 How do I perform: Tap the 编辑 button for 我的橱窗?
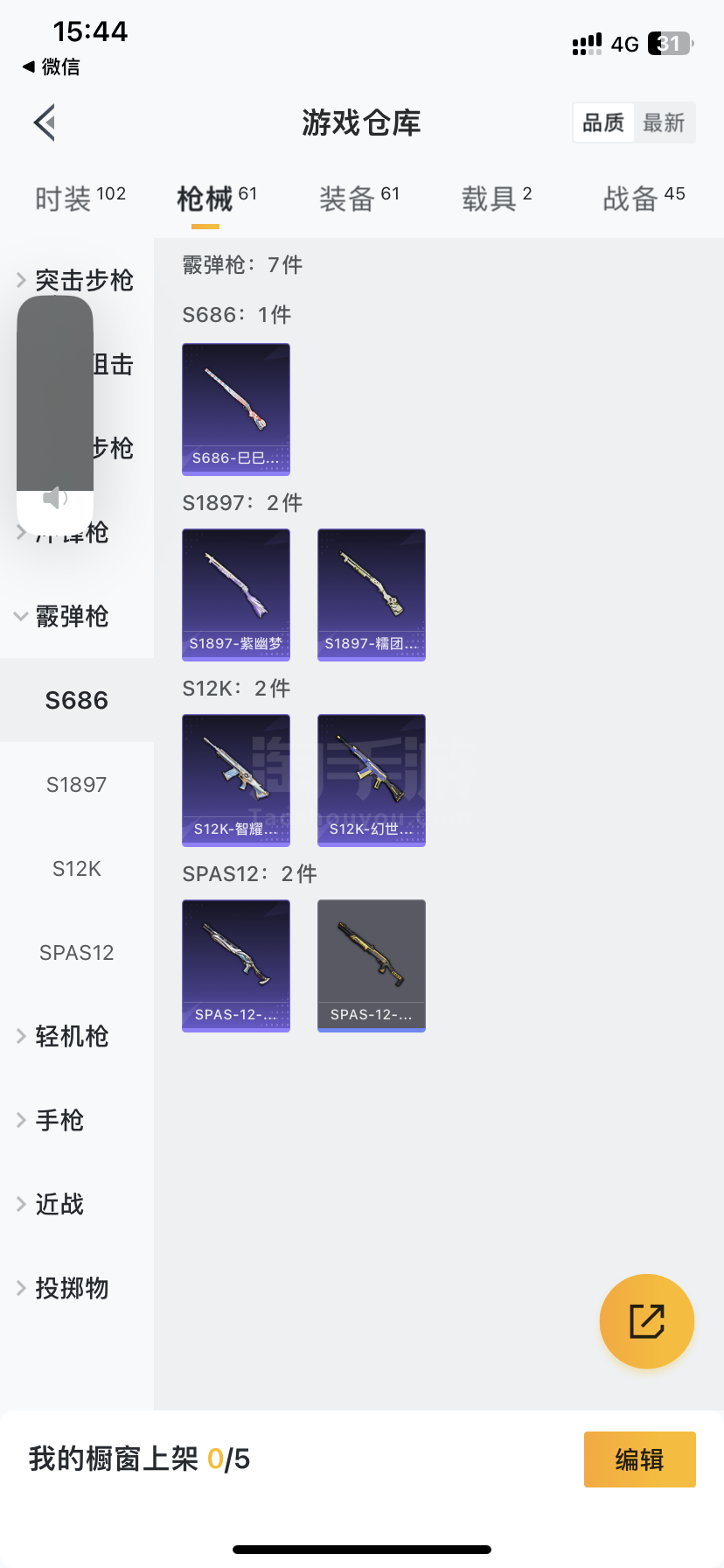pos(639,1459)
